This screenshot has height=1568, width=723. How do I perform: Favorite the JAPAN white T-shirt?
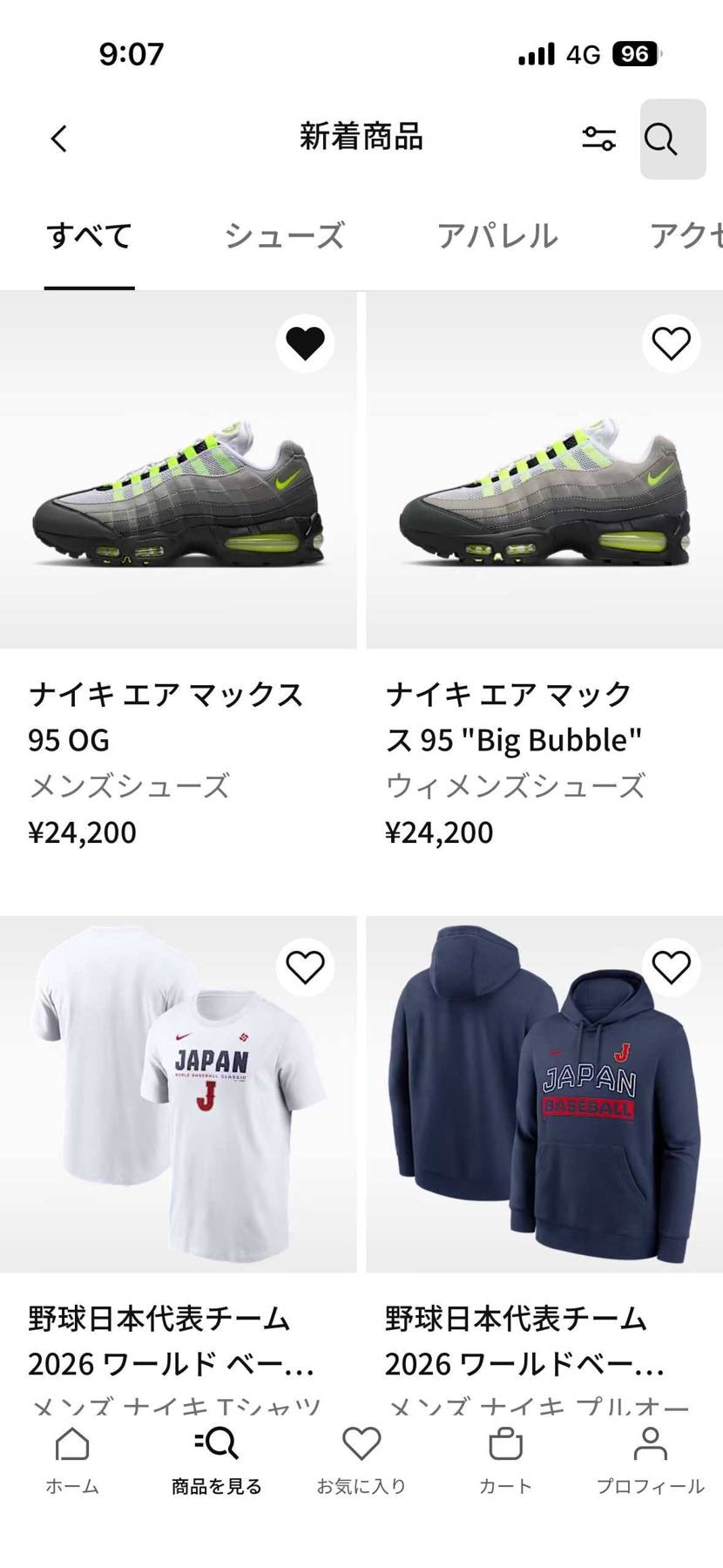click(x=305, y=967)
